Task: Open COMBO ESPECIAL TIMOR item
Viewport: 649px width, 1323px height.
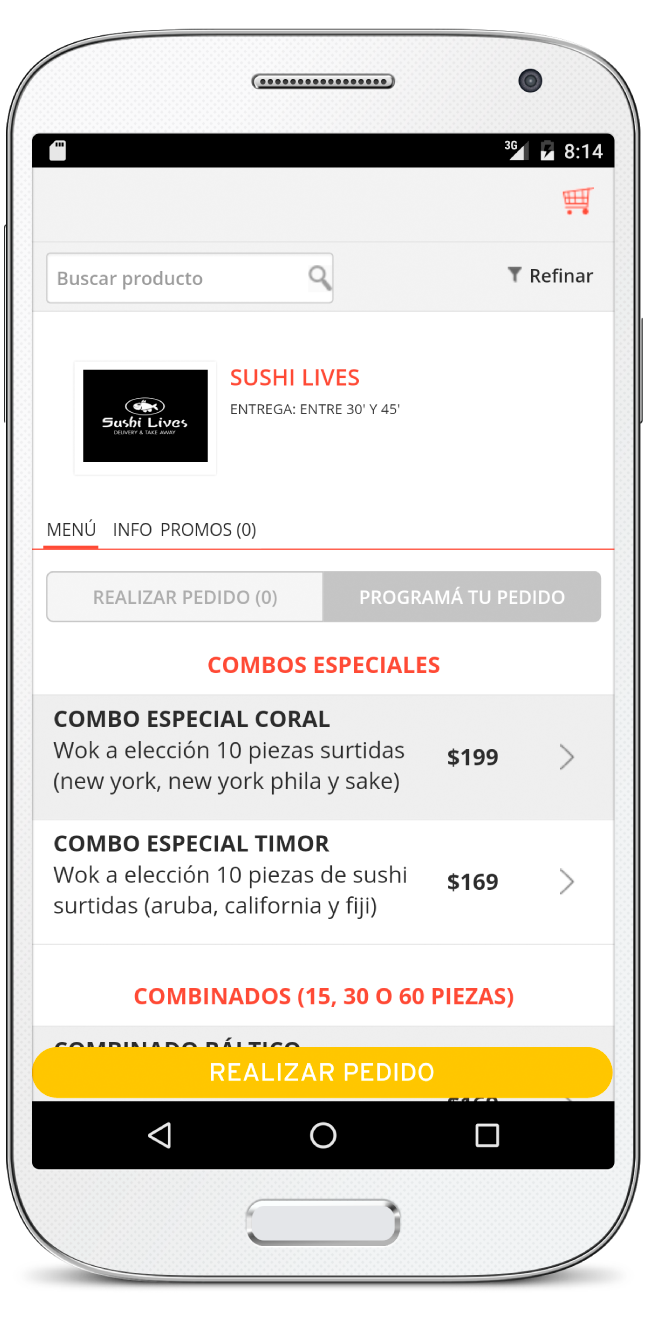Action: pyautogui.click(x=322, y=882)
